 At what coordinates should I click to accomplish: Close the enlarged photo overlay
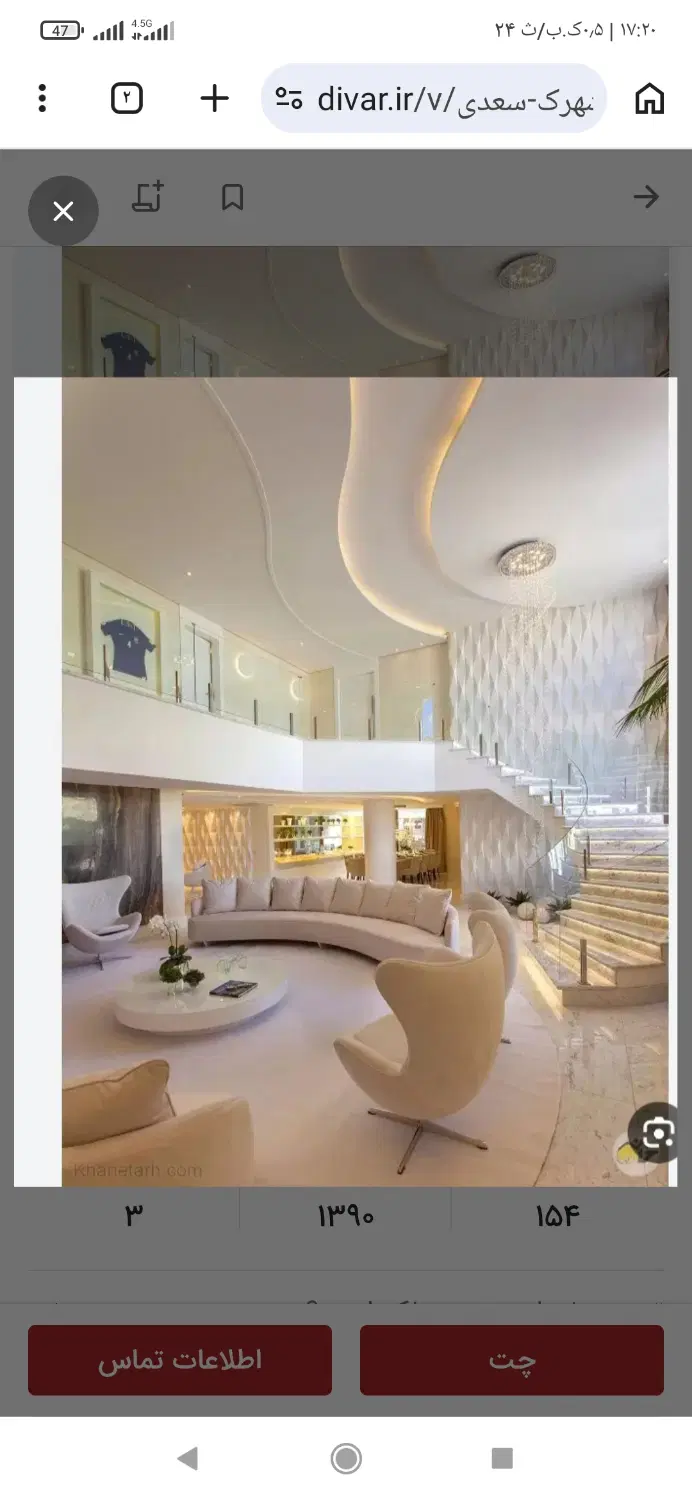point(63,211)
